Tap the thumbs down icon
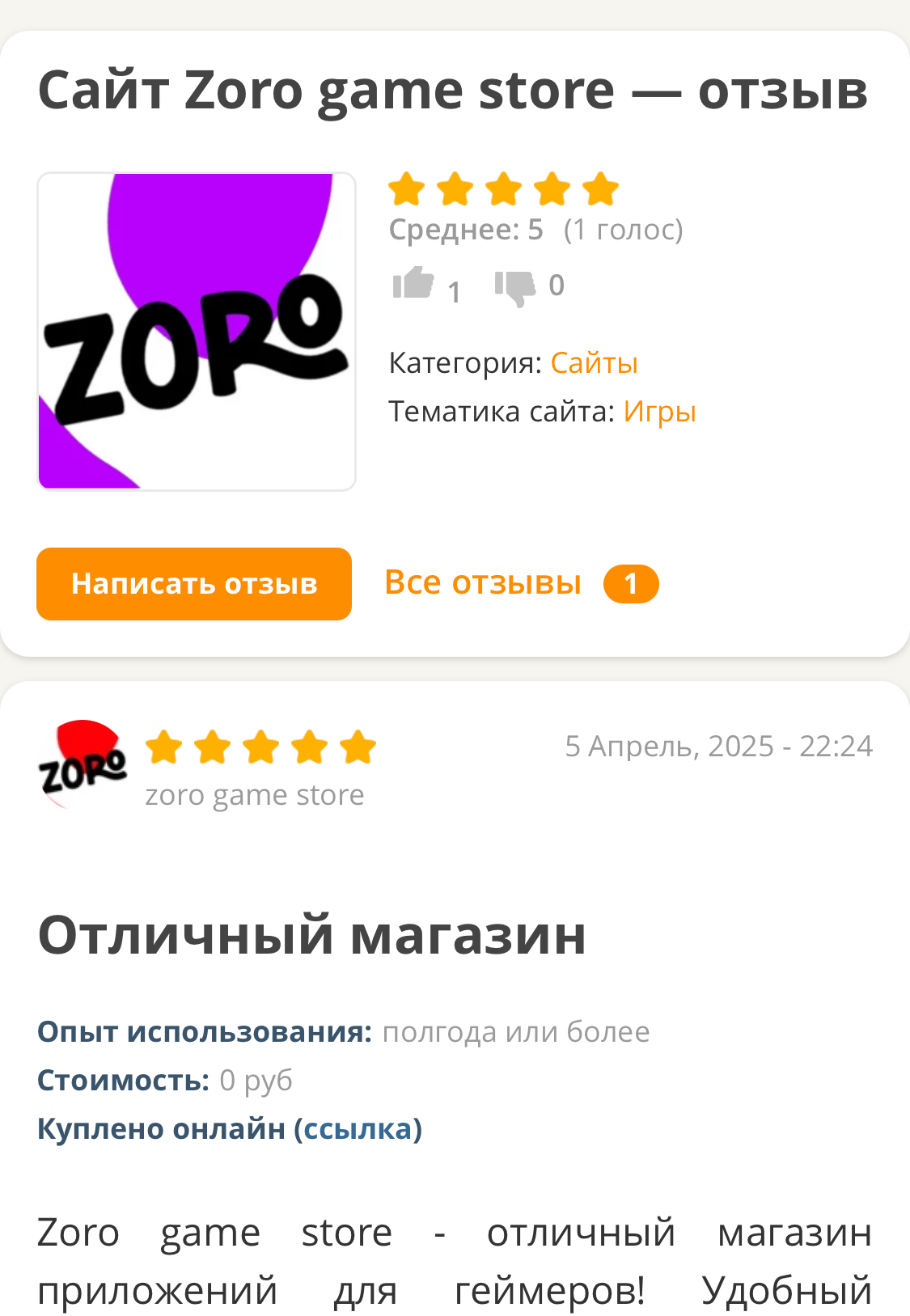The width and height of the screenshot is (910, 1316). pos(515,287)
